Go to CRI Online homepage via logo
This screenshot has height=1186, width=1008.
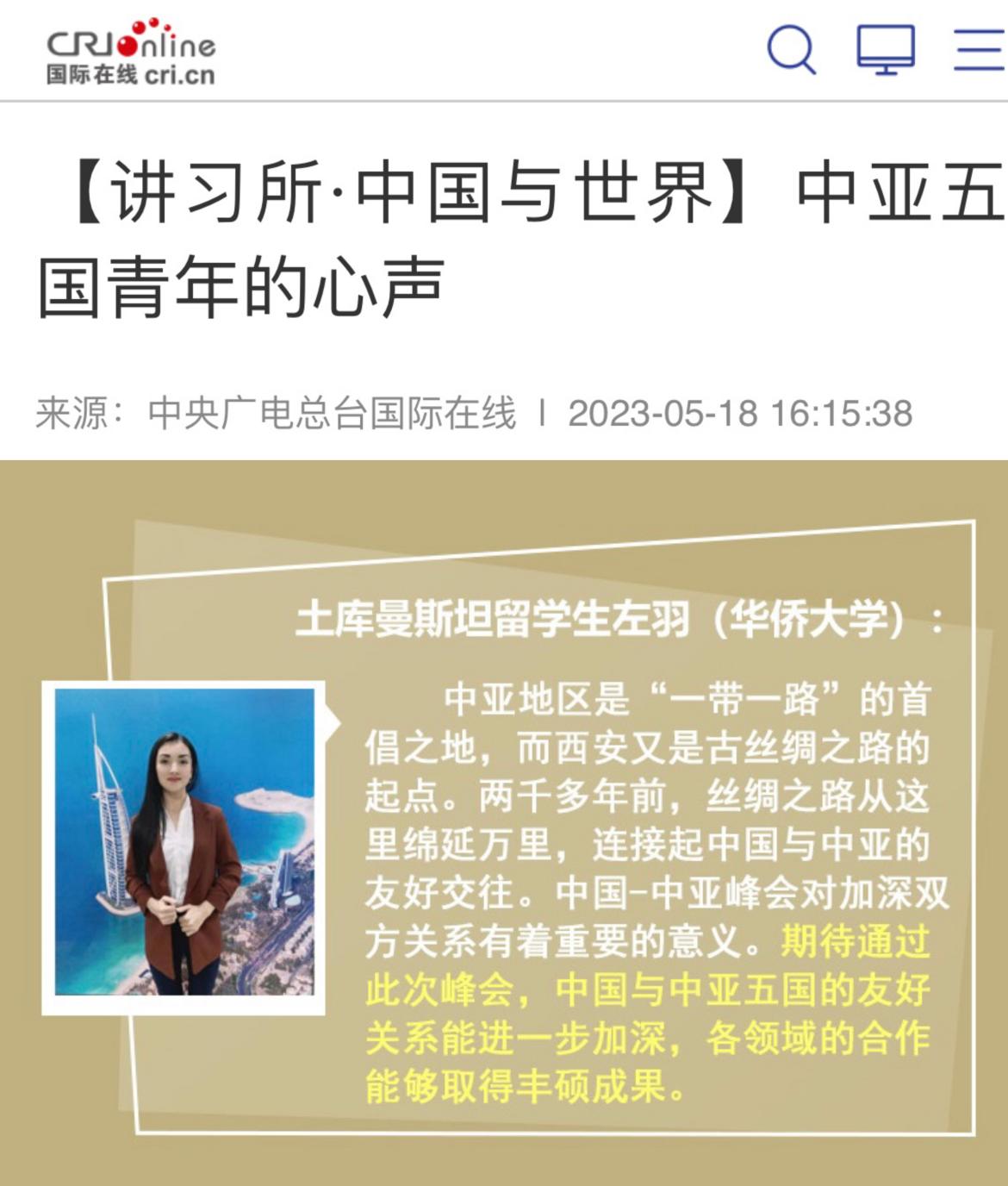pyautogui.click(x=131, y=53)
